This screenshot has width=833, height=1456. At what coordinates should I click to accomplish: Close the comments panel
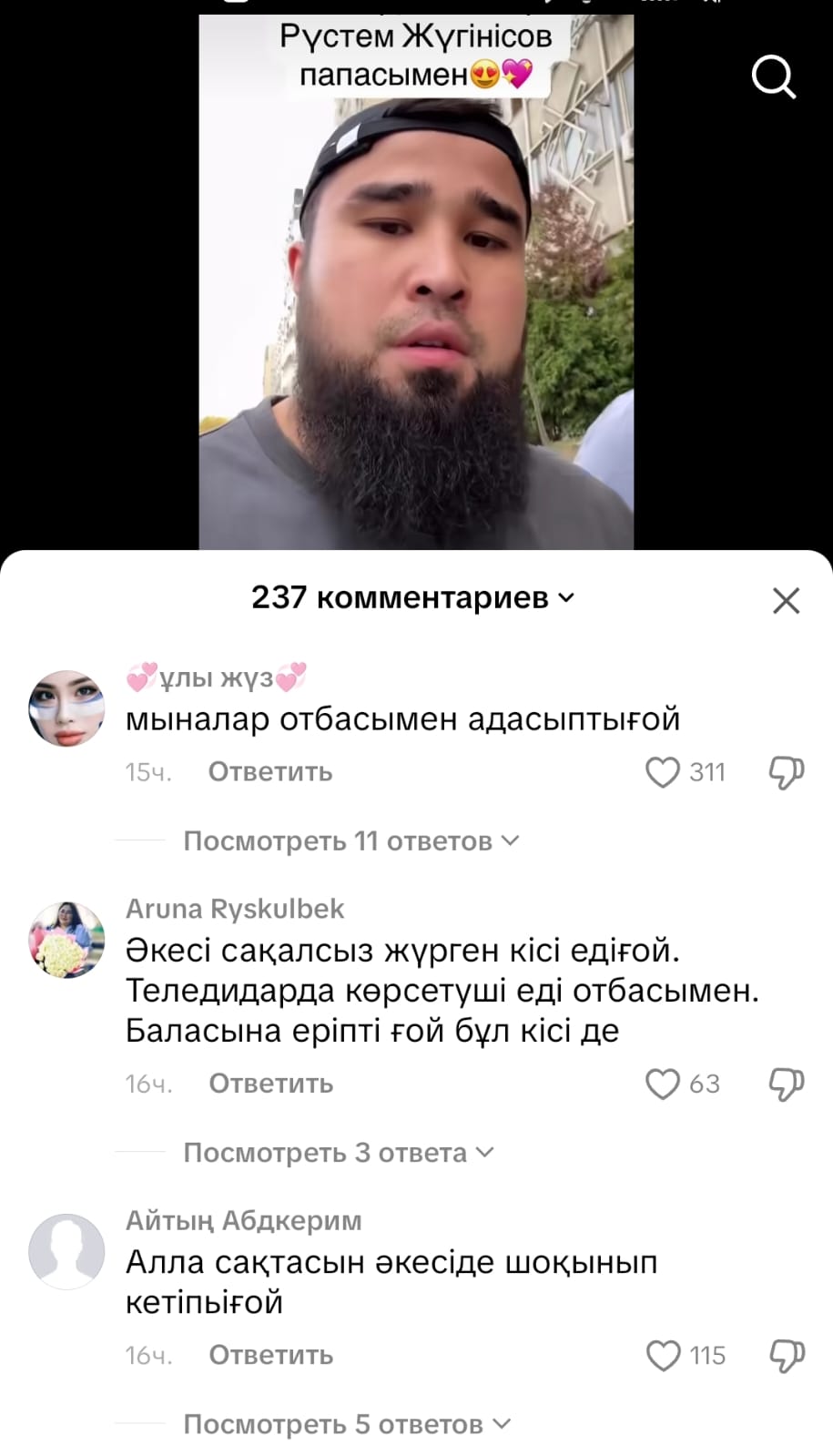(786, 600)
